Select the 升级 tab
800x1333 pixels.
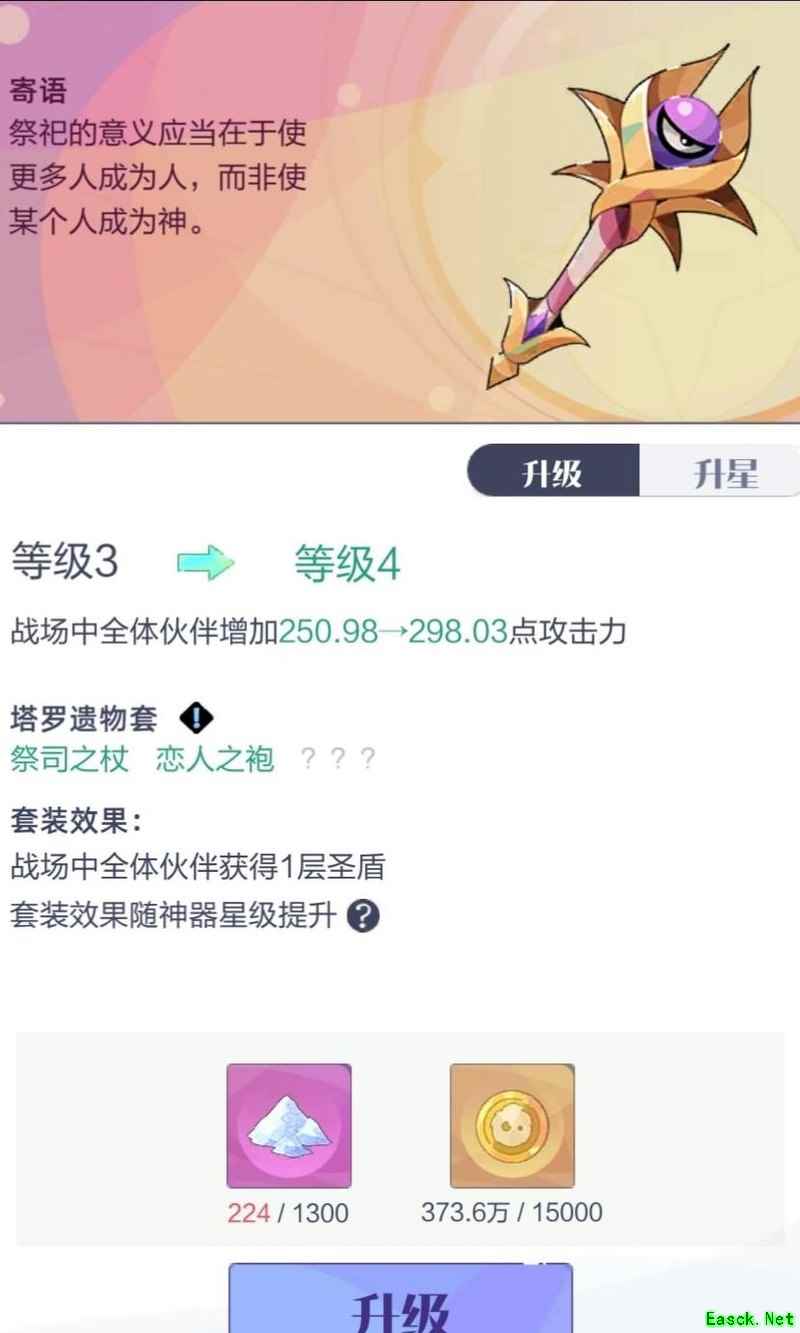(553, 472)
